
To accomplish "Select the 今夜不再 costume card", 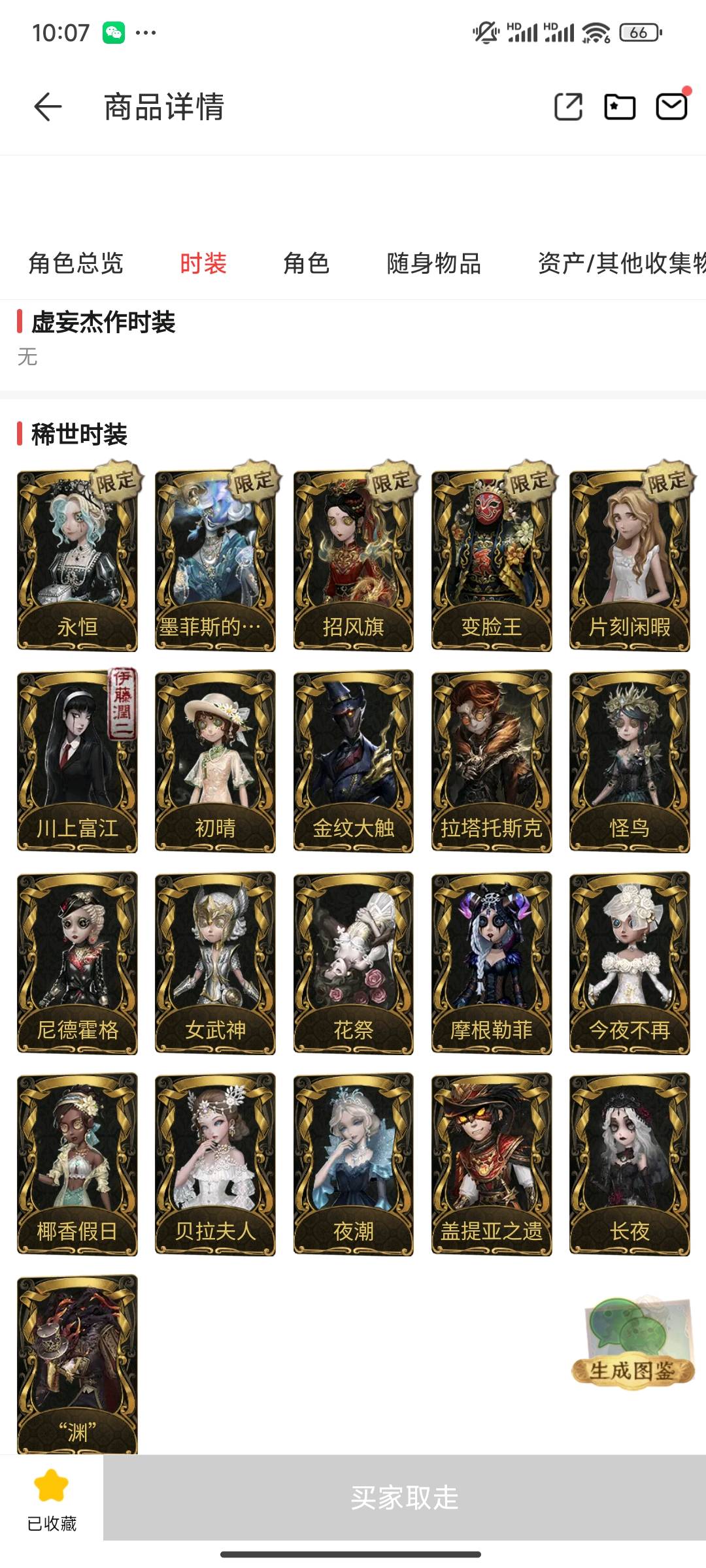I will click(630, 963).
